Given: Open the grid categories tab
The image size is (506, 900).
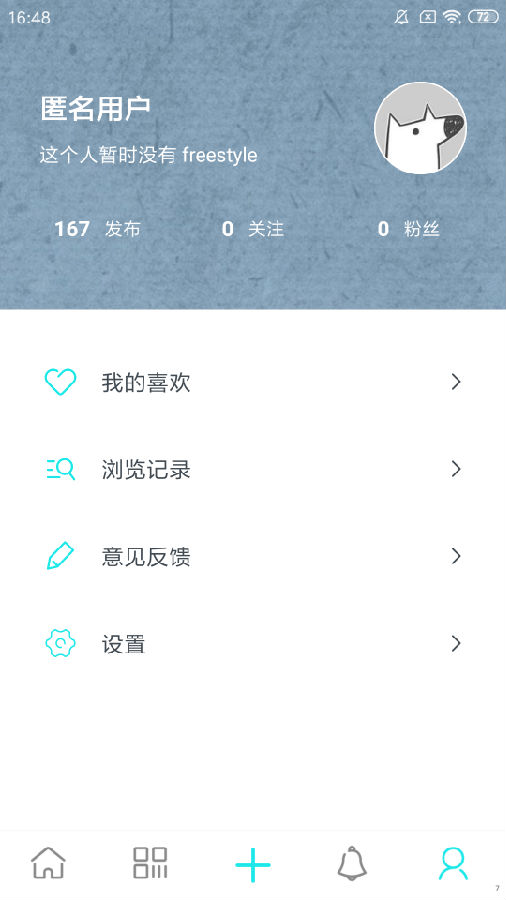Looking at the screenshot, I should point(150,863).
